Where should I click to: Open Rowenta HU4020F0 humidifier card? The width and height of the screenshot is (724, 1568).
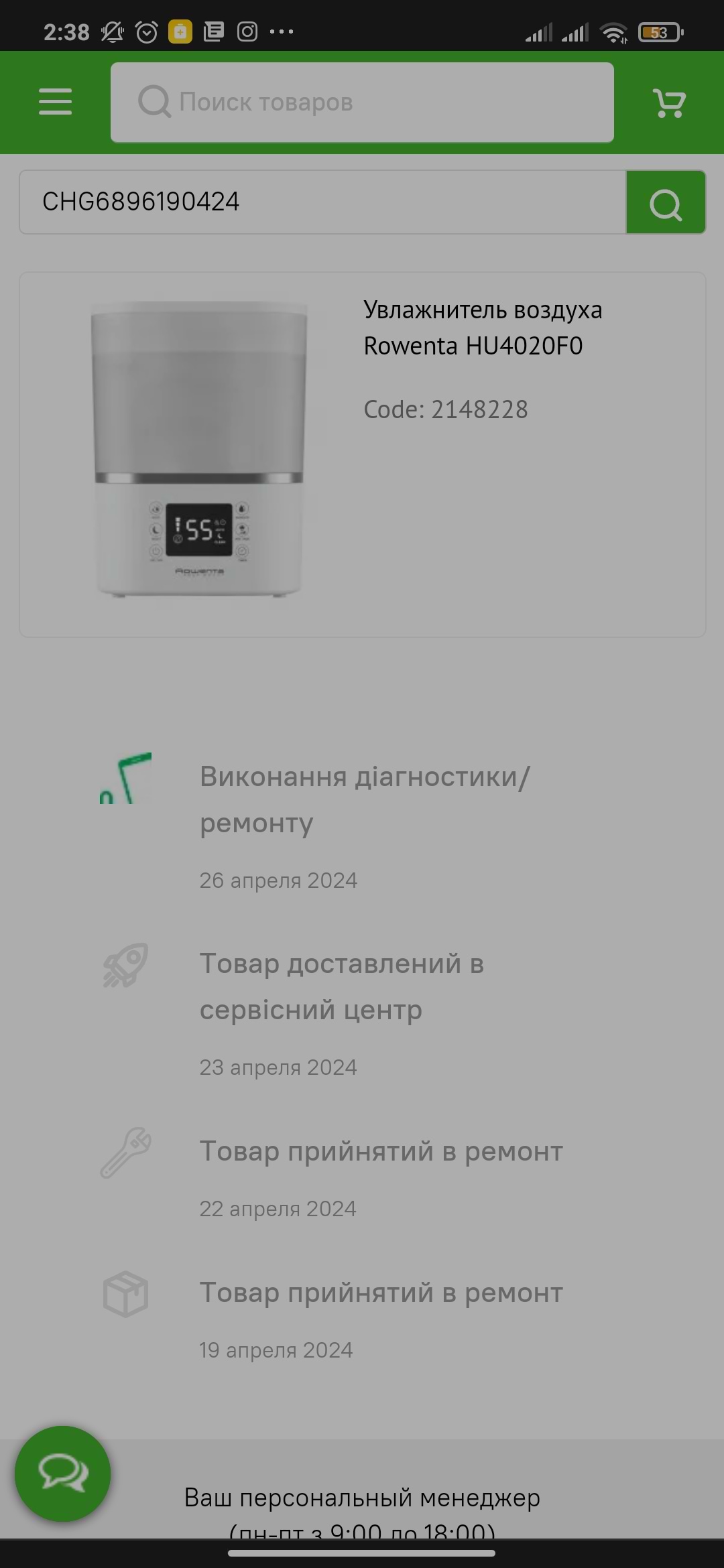[362, 454]
